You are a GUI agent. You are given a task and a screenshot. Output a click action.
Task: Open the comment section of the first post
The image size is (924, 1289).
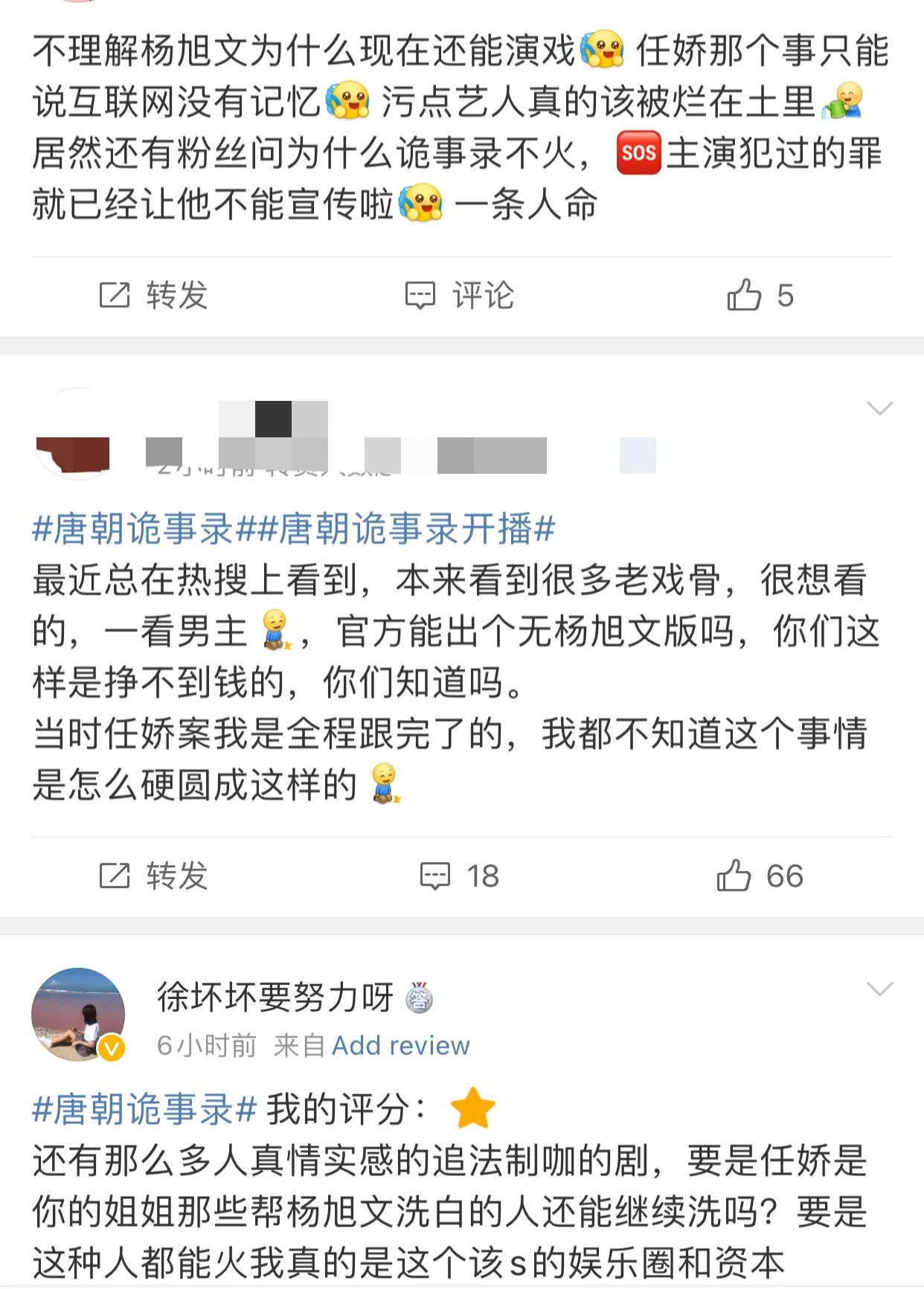pos(462,295)
